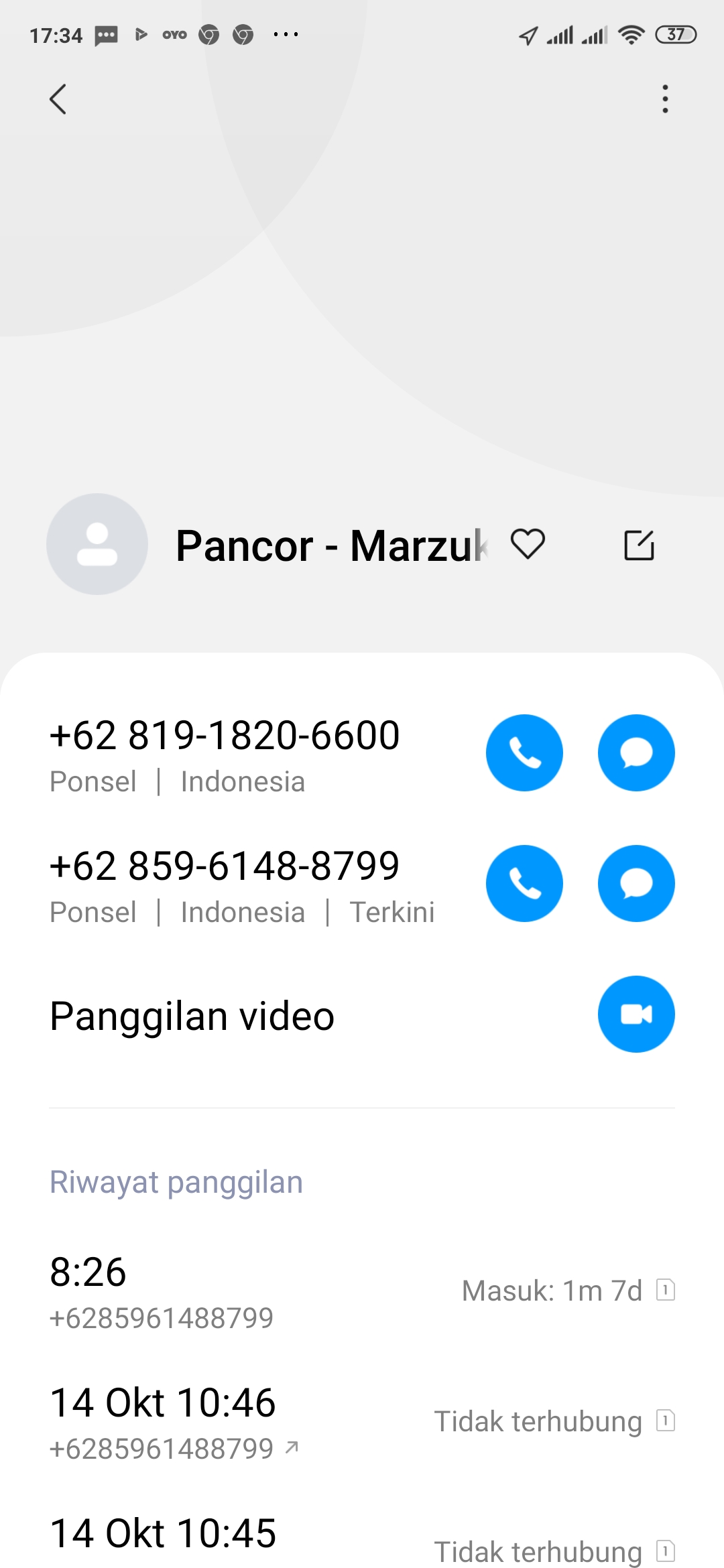Send a message to +62 819-1820-6600
The image size is (724, 1568).
(636, 753)
